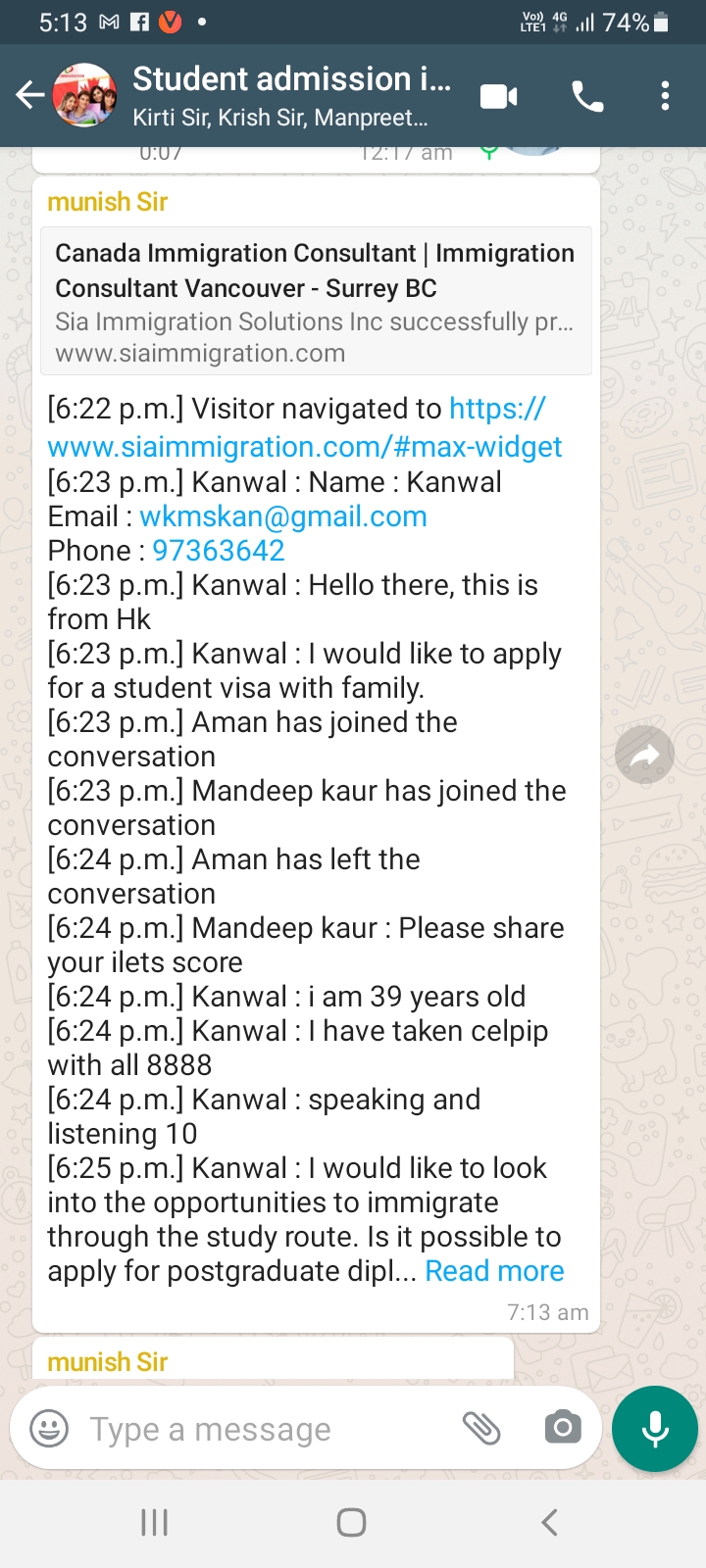Screen dimensions: 706x1568
Task: Tap the wkmskan@gmail.com email link
Action: click(283, 516)
